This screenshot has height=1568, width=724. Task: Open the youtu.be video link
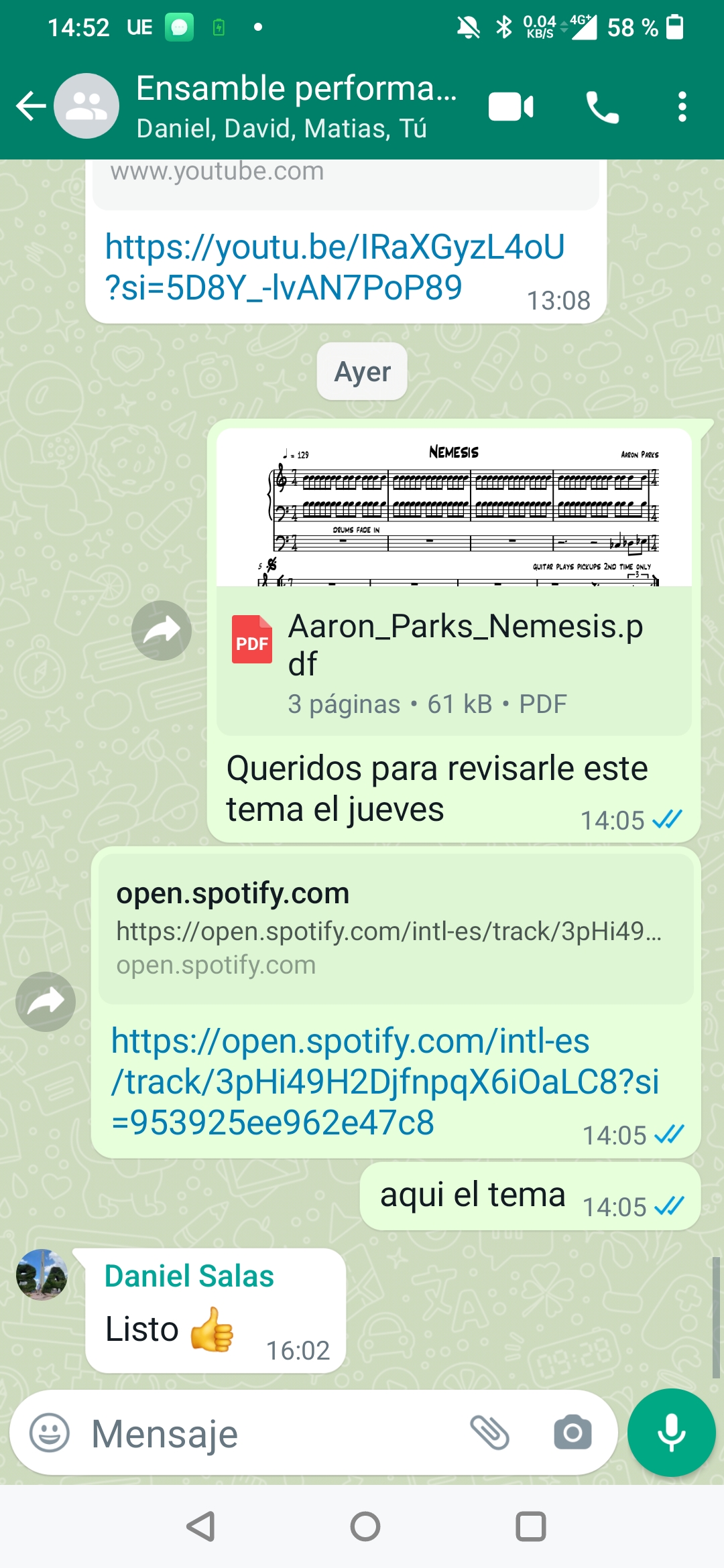pos(335,267)
